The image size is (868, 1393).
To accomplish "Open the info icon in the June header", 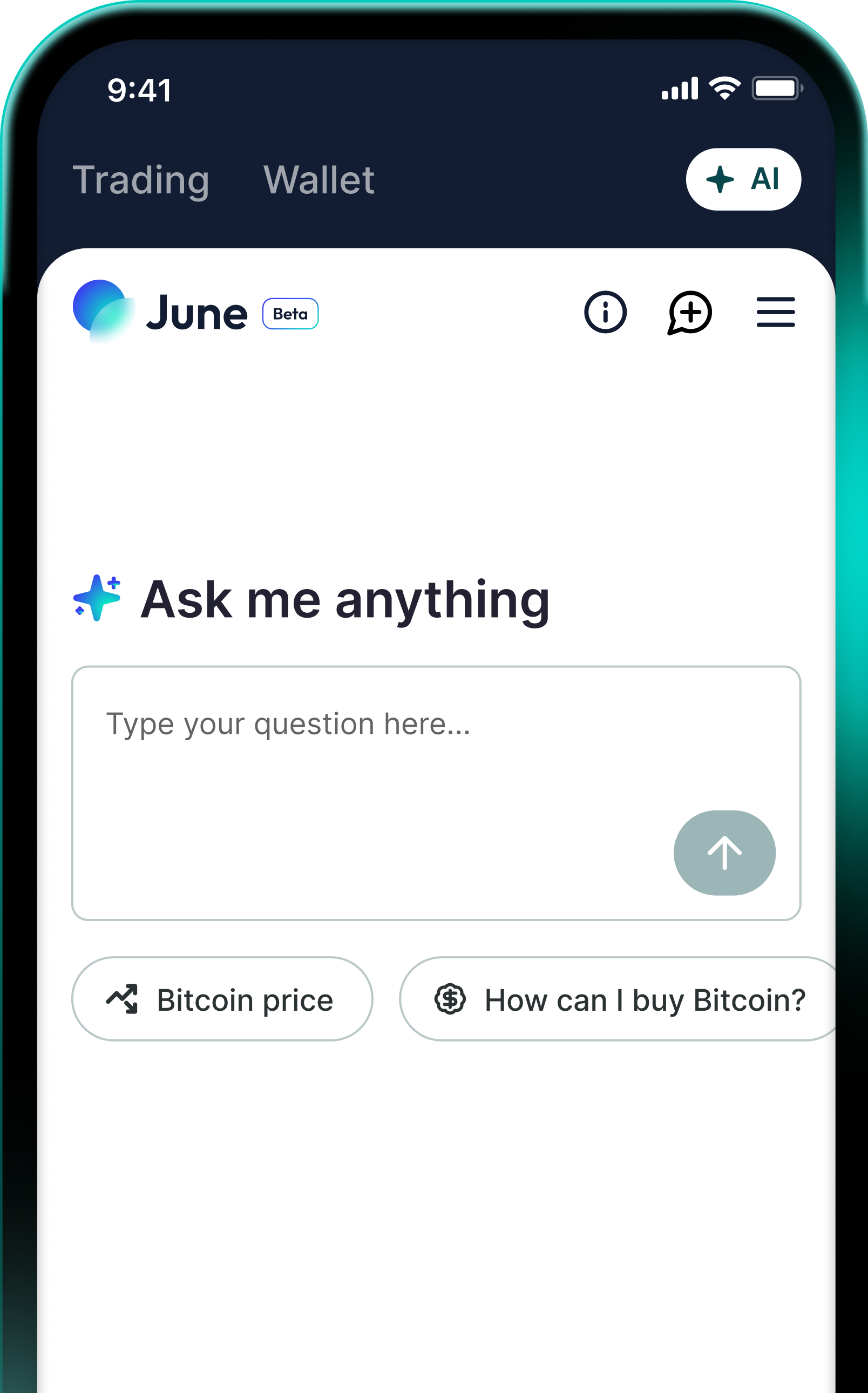I will coord(606,313).
